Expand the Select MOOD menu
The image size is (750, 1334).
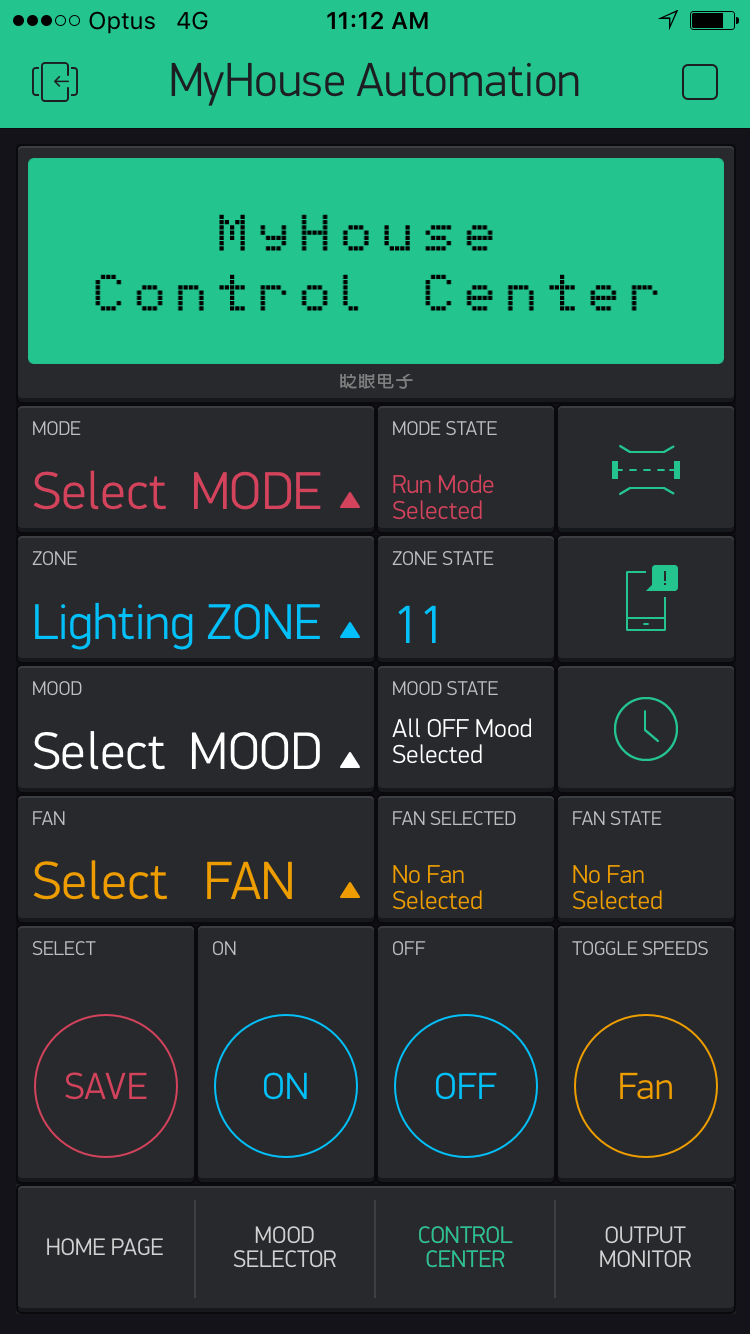[196, 751]
